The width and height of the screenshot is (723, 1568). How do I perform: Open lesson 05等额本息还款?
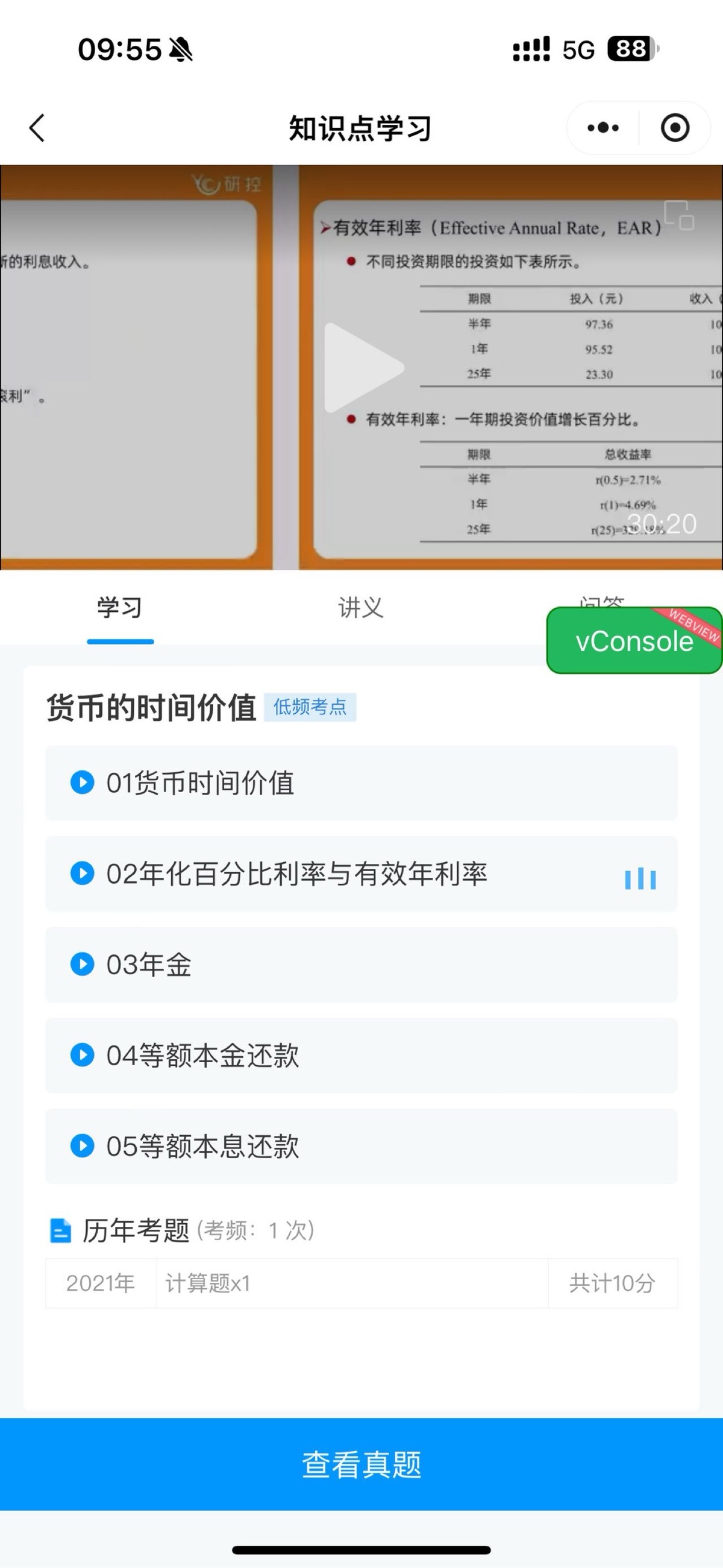(361, 1145)
